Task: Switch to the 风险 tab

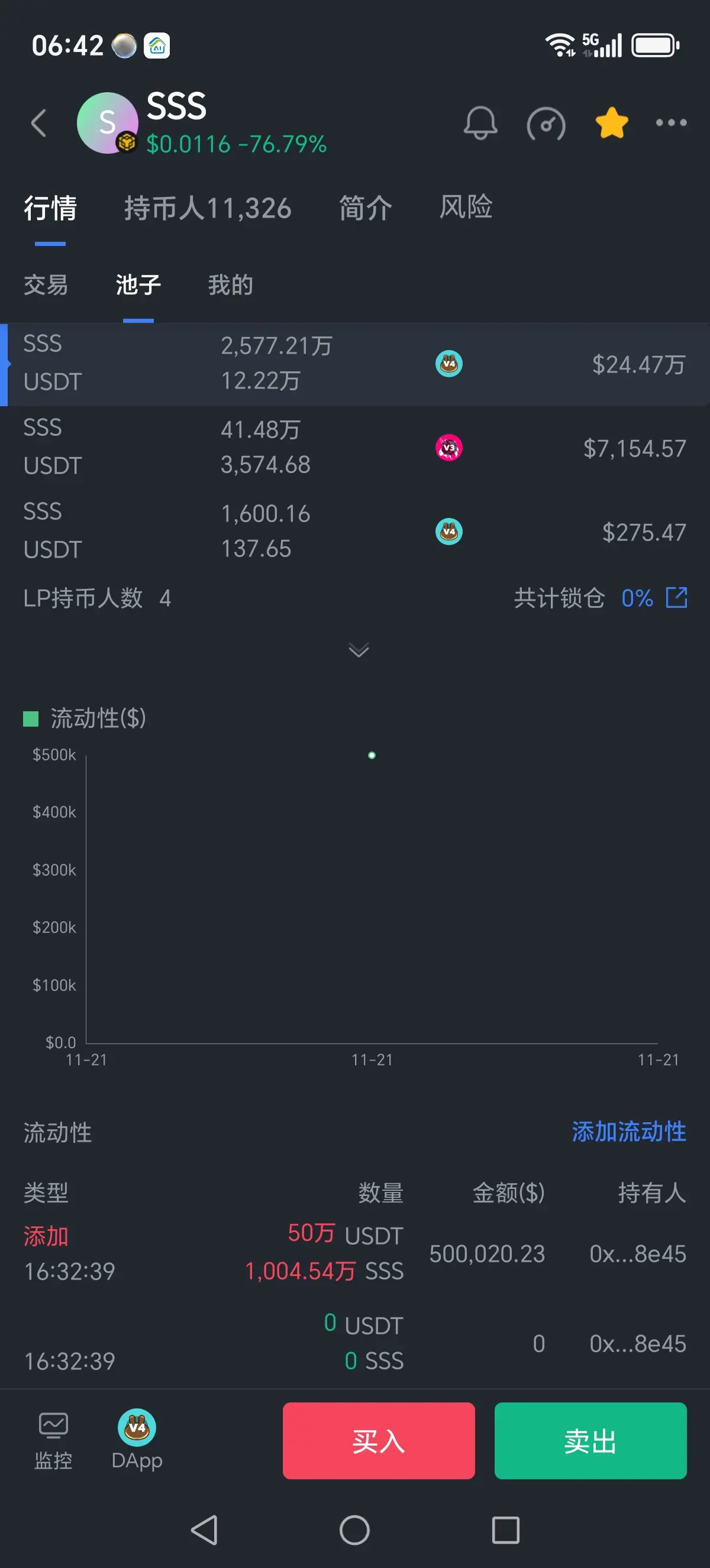Action: point(466,207)
